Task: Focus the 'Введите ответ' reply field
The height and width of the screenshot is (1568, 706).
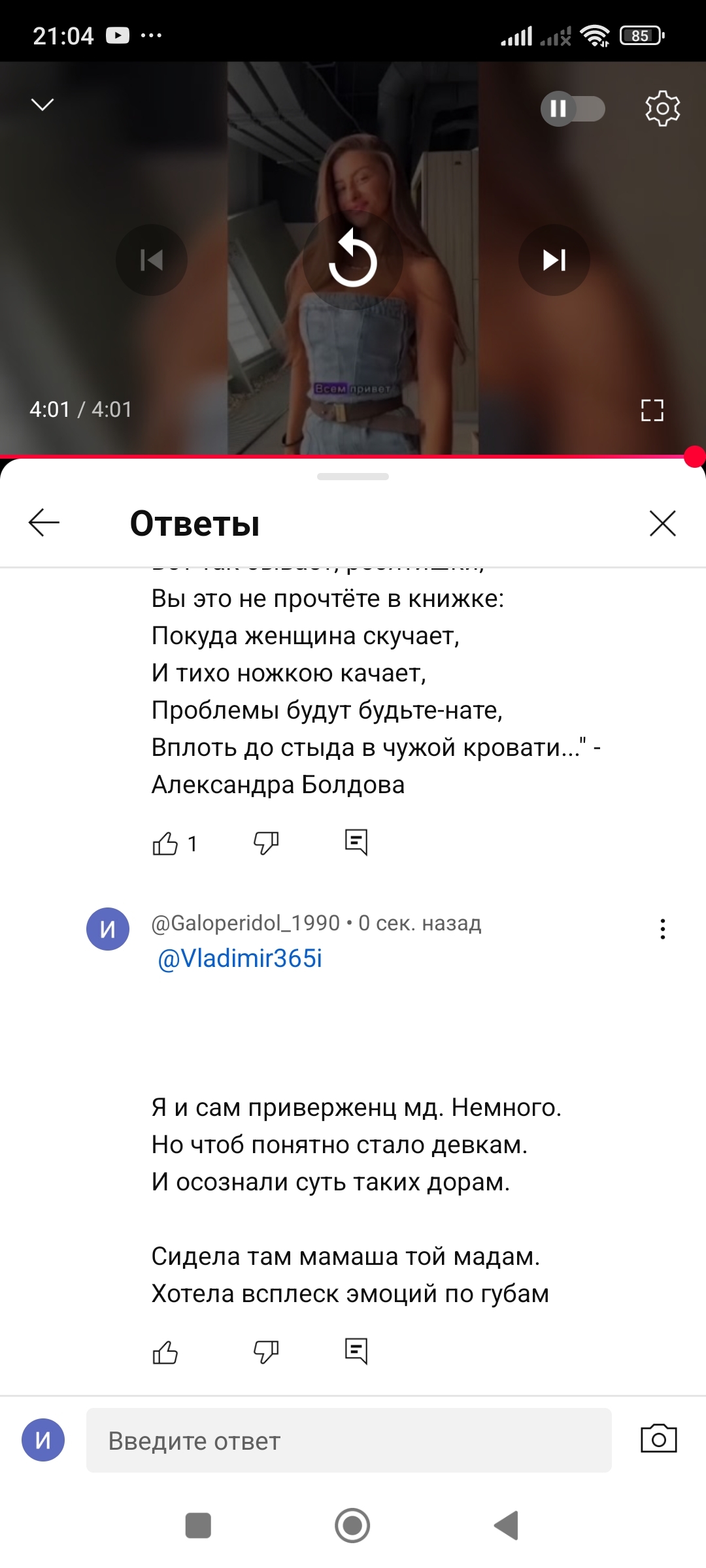Action: point(348,1441)
